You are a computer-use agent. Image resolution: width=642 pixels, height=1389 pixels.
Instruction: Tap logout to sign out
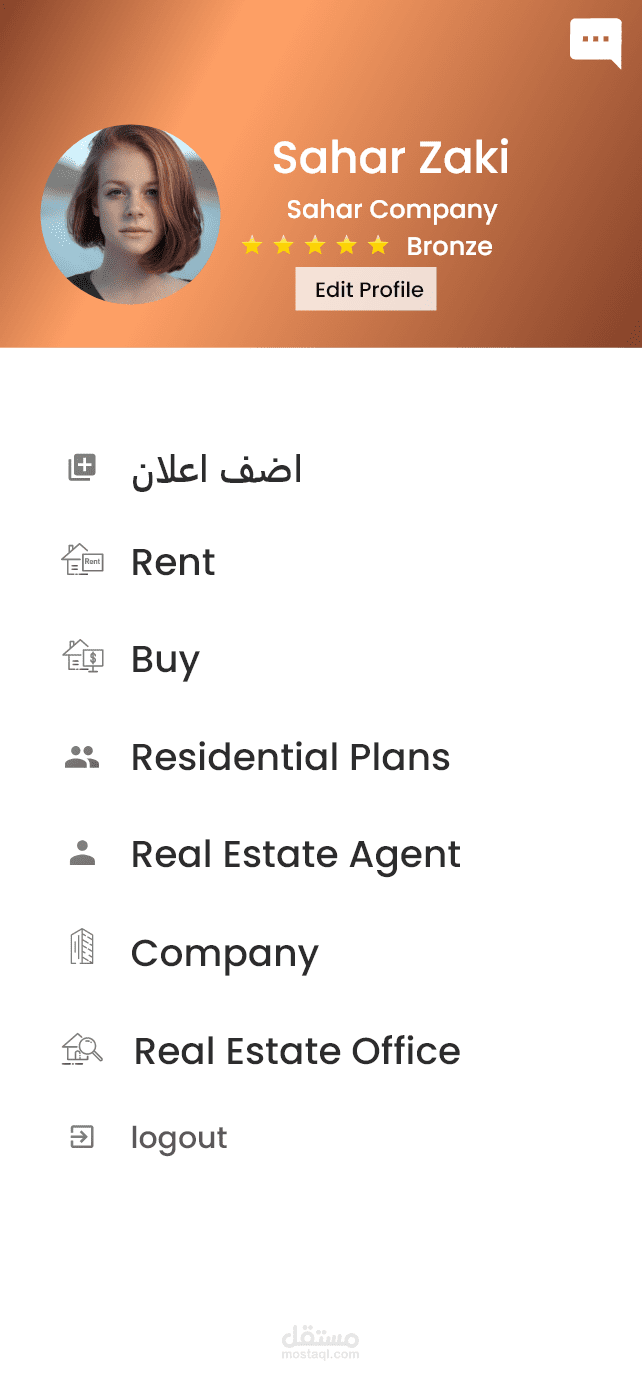pyautogui.click(x=178, y=1137)
